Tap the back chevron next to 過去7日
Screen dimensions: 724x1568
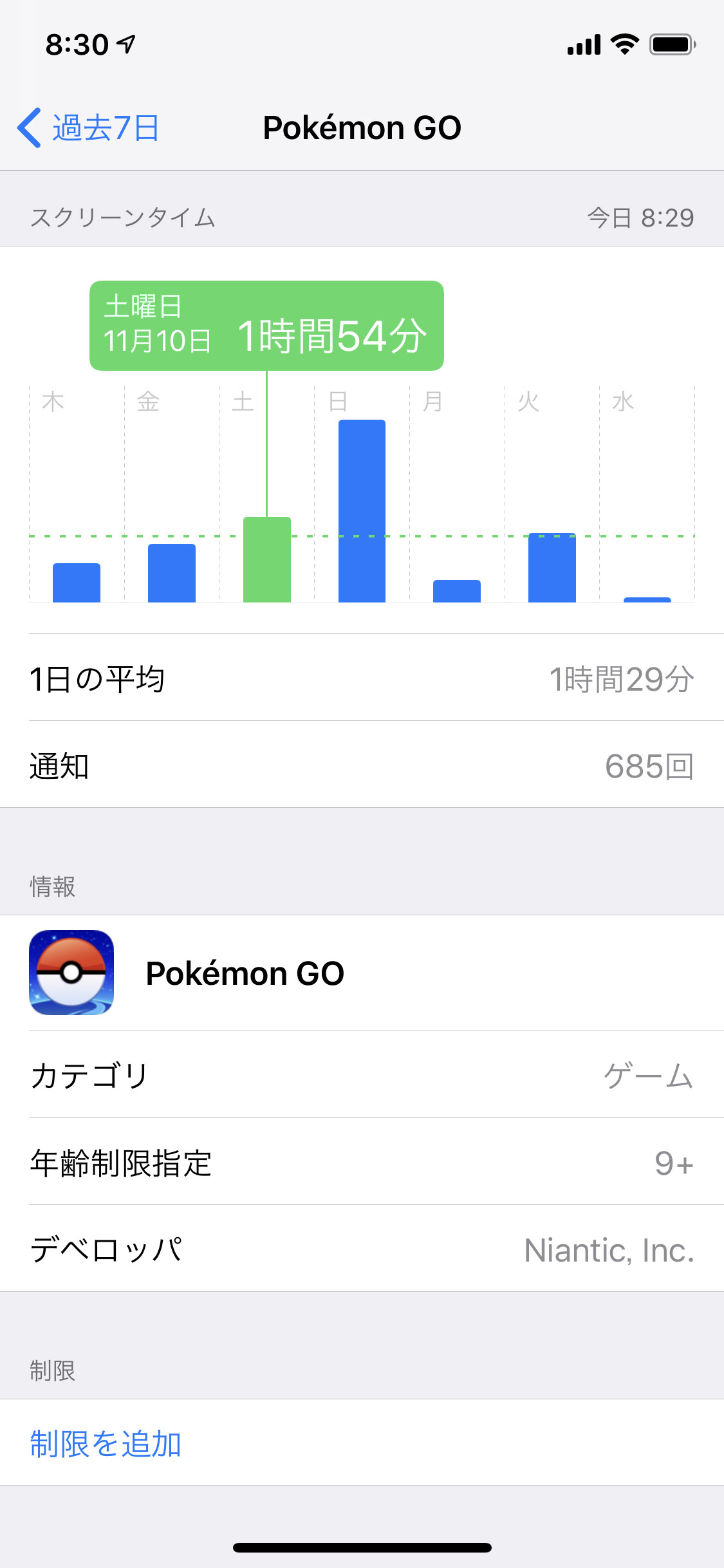pyautogui.click(x=28, y=127)
